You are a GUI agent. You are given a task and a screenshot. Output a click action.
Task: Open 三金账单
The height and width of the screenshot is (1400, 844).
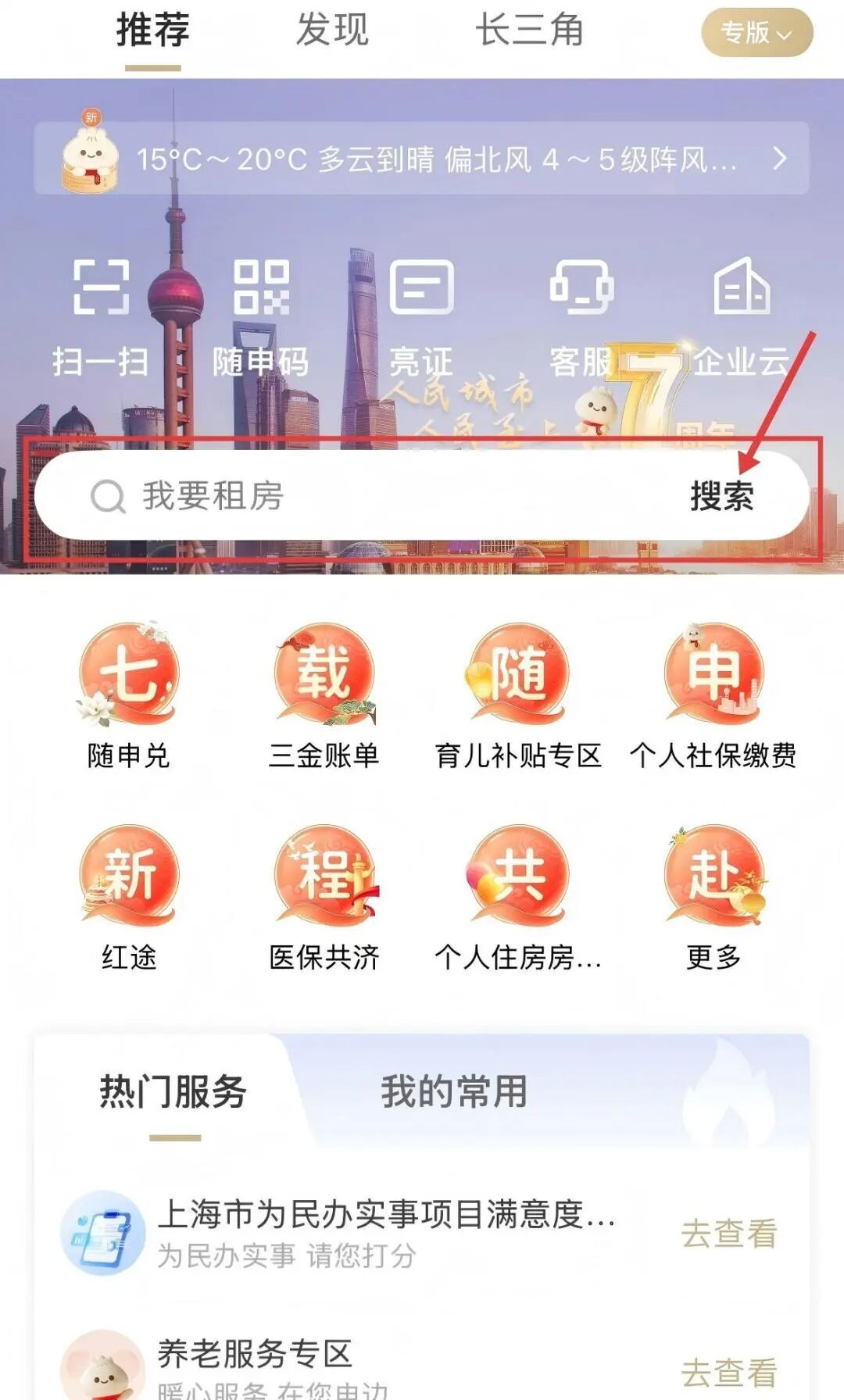324,695
